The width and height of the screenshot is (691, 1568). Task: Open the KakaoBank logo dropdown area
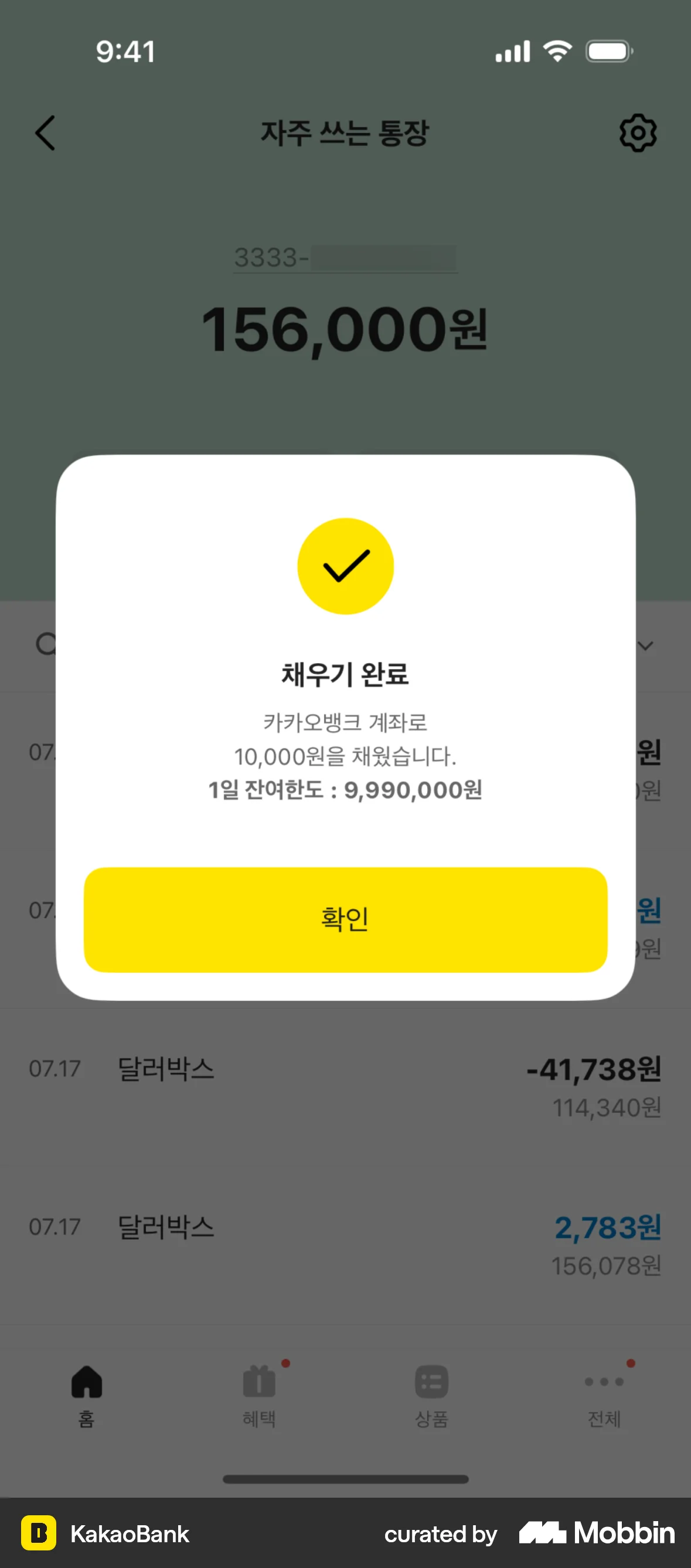tap(40, 1533)
